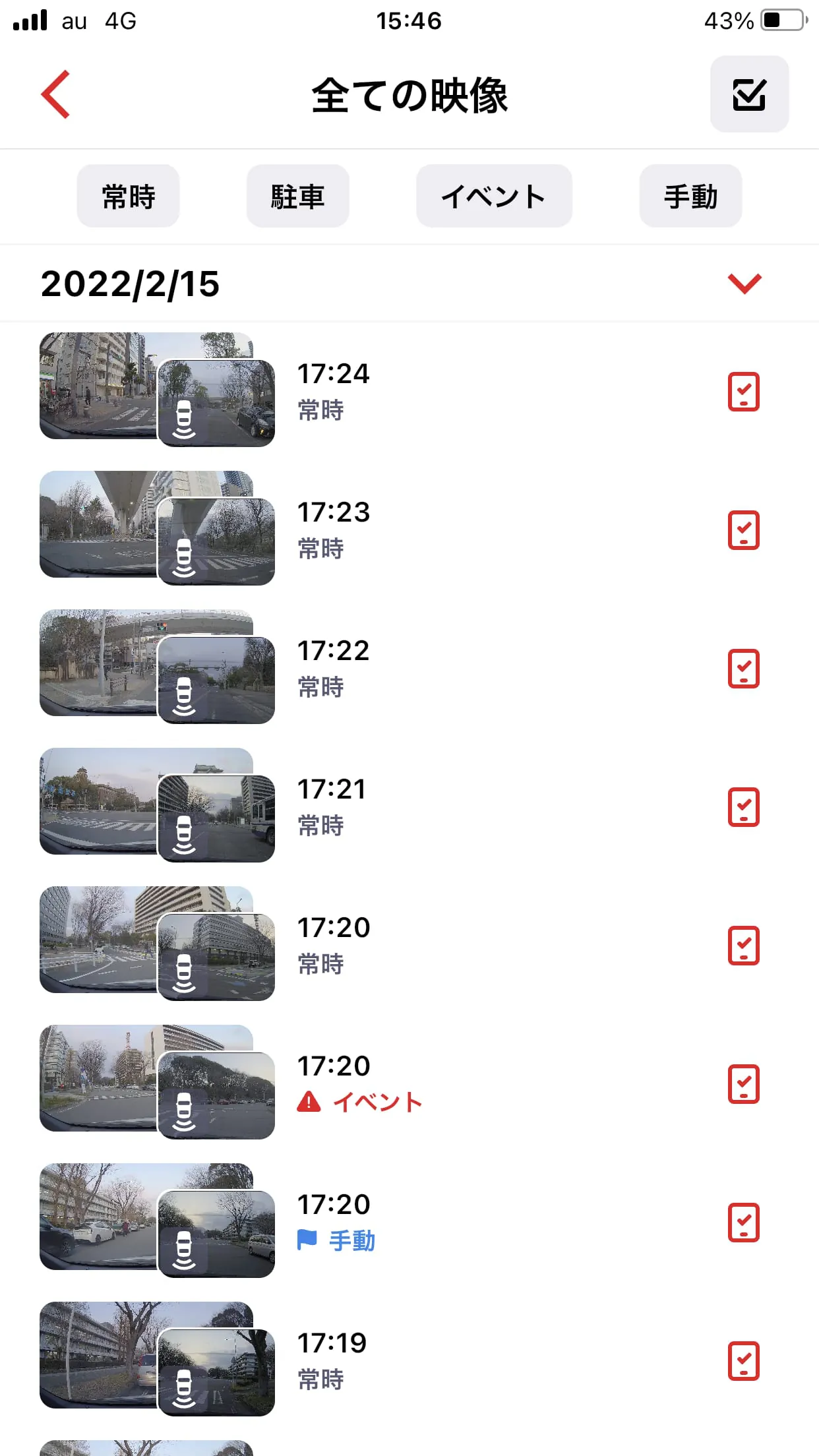
Task: Filter videos by イベント
Action: (x=494, y=195)
